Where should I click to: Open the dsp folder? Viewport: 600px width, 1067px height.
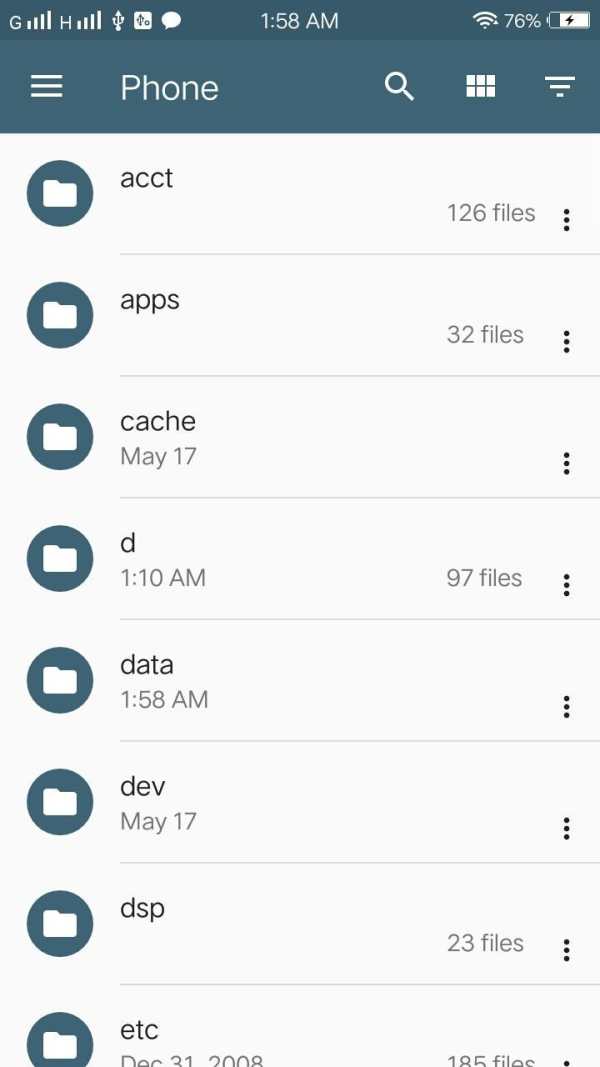pos(300,925)
